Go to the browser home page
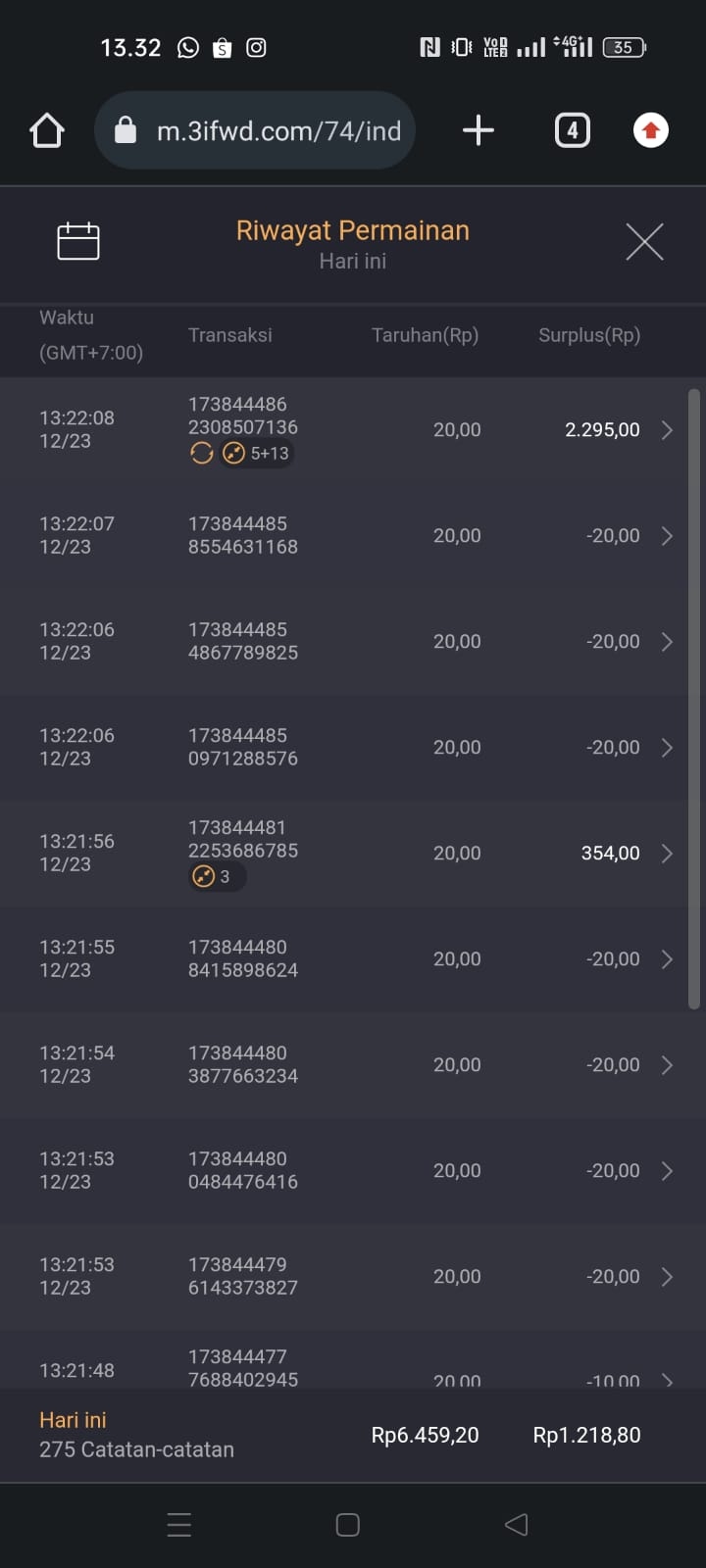The height and width of the screenshot is (1568, 706). (47, 130)
